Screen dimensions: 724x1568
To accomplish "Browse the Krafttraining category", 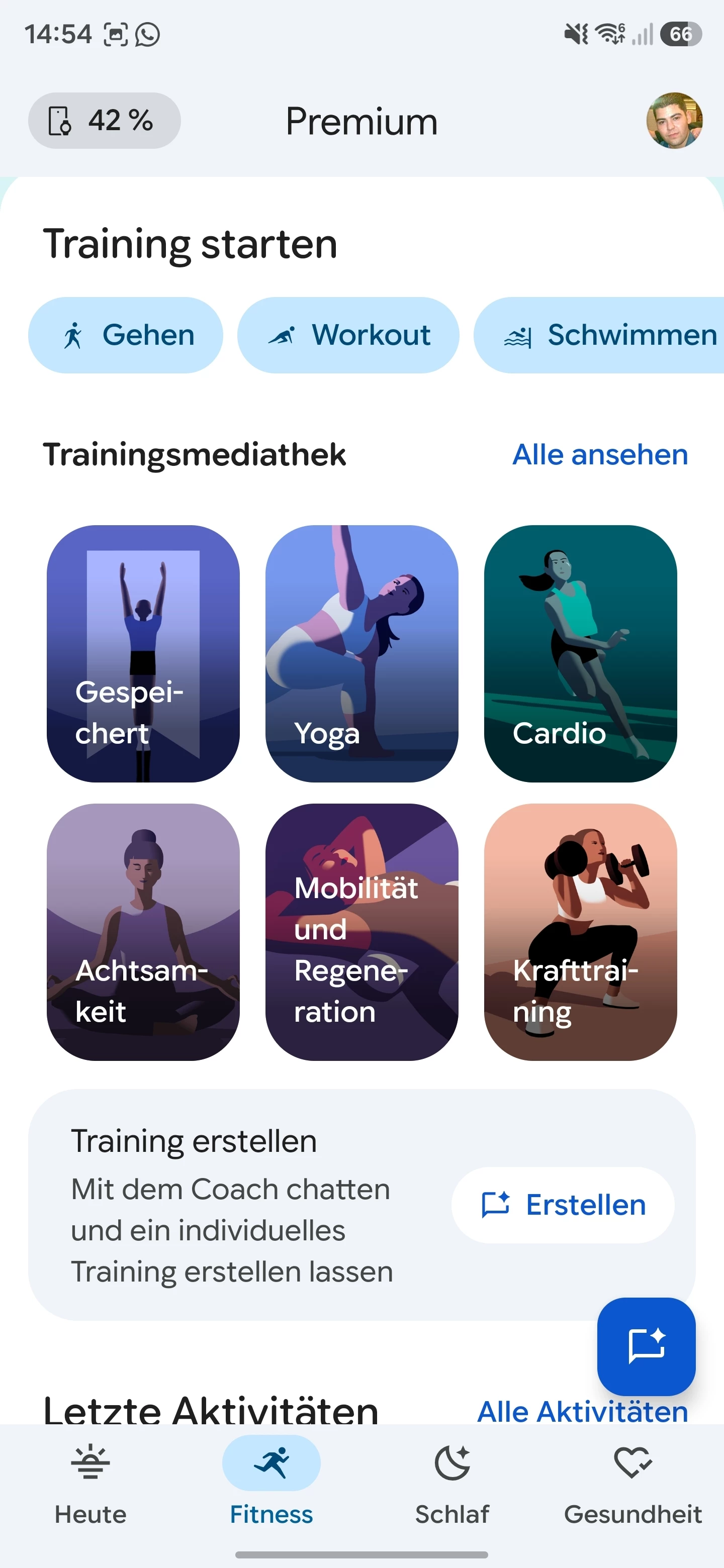I will (x=580, y=932).
